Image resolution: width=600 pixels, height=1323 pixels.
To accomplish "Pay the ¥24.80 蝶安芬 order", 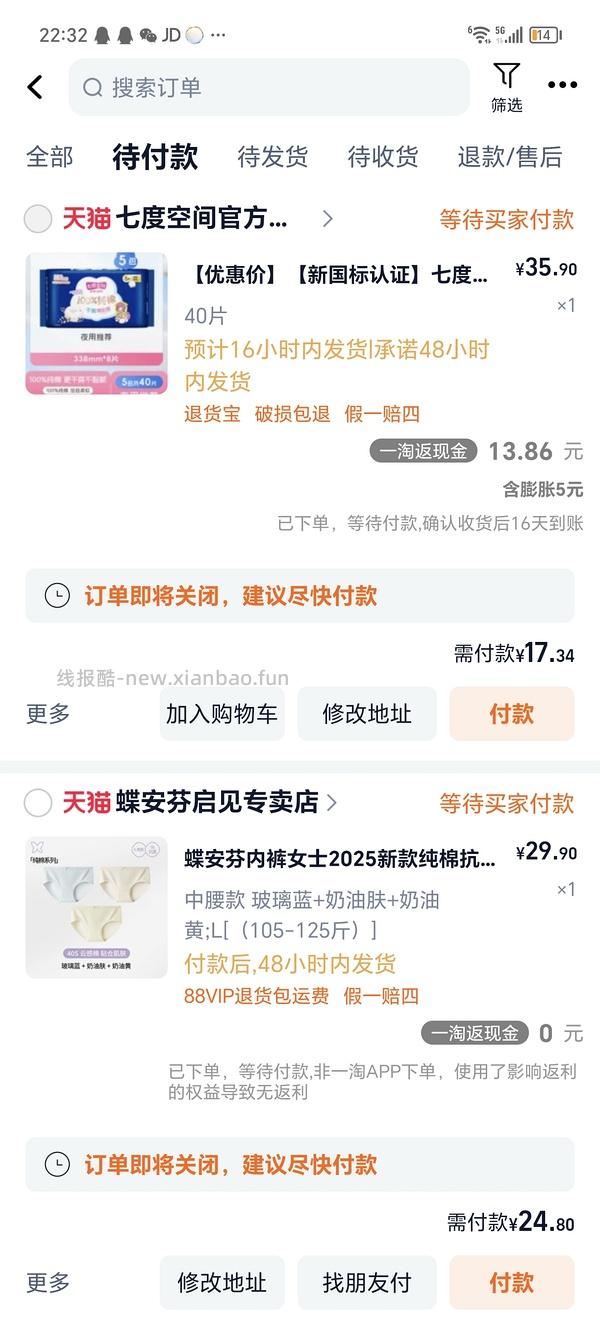I will click(511, 1283).
